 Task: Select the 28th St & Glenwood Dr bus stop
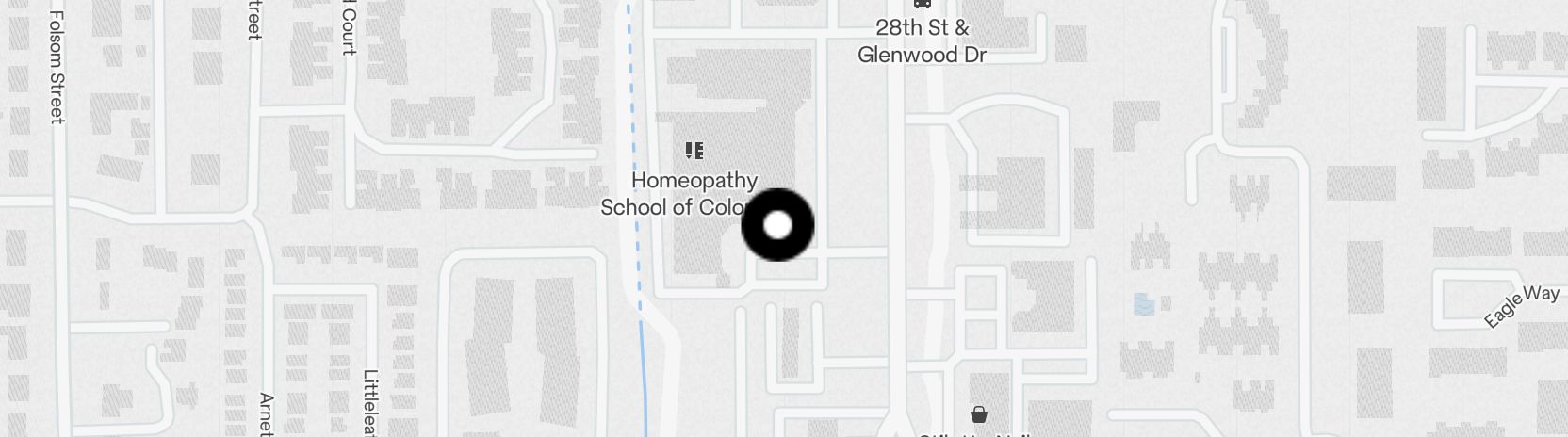pos(922,5)
